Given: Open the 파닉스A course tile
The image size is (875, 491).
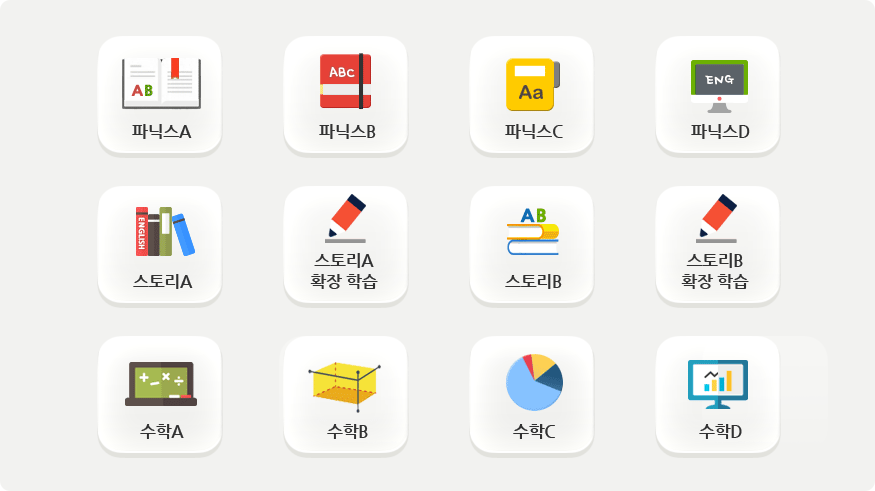Looking at the screenshot, I should coord(160,95).
